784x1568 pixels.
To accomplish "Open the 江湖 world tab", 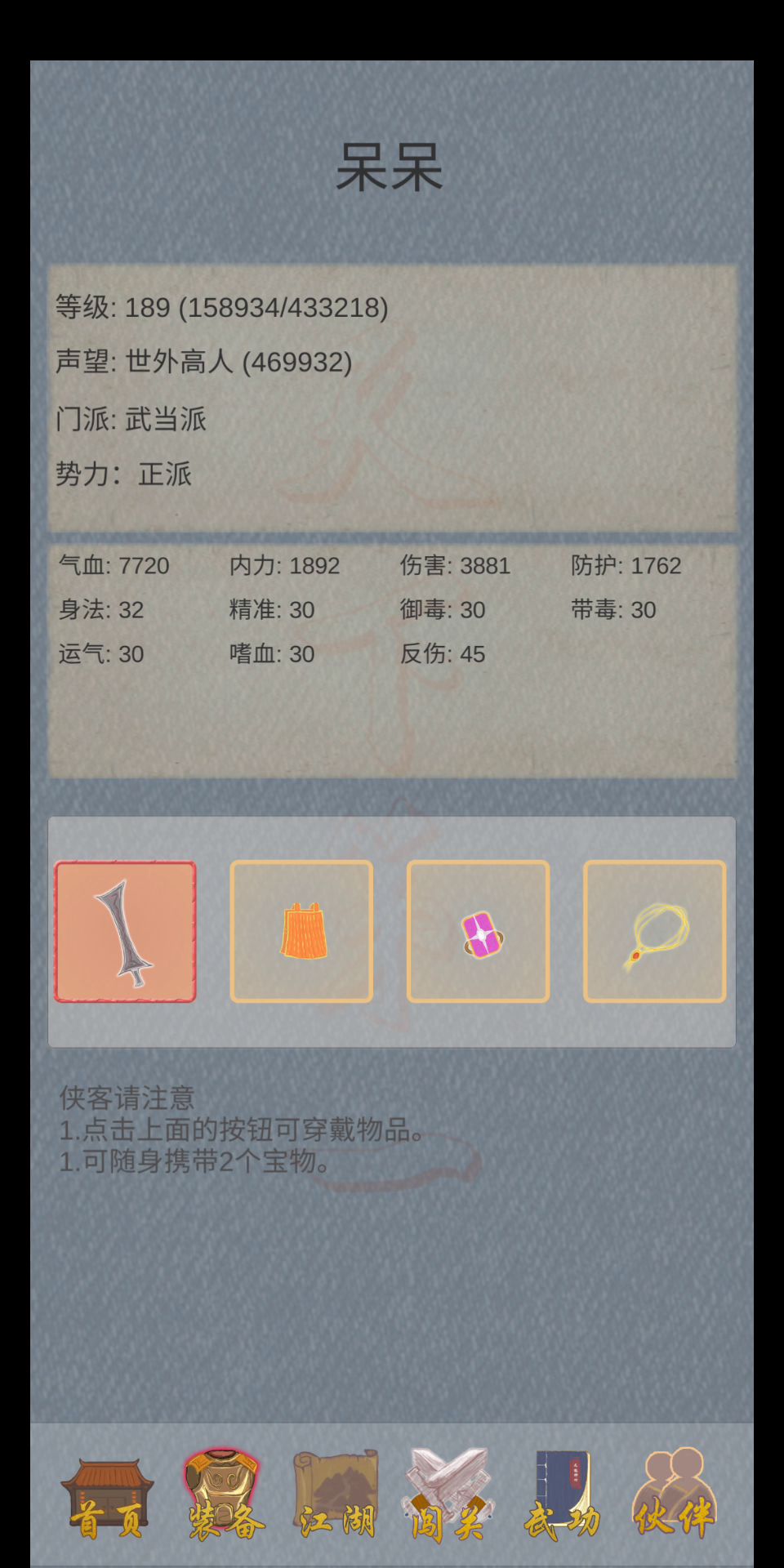I will tap(336, 1496).
